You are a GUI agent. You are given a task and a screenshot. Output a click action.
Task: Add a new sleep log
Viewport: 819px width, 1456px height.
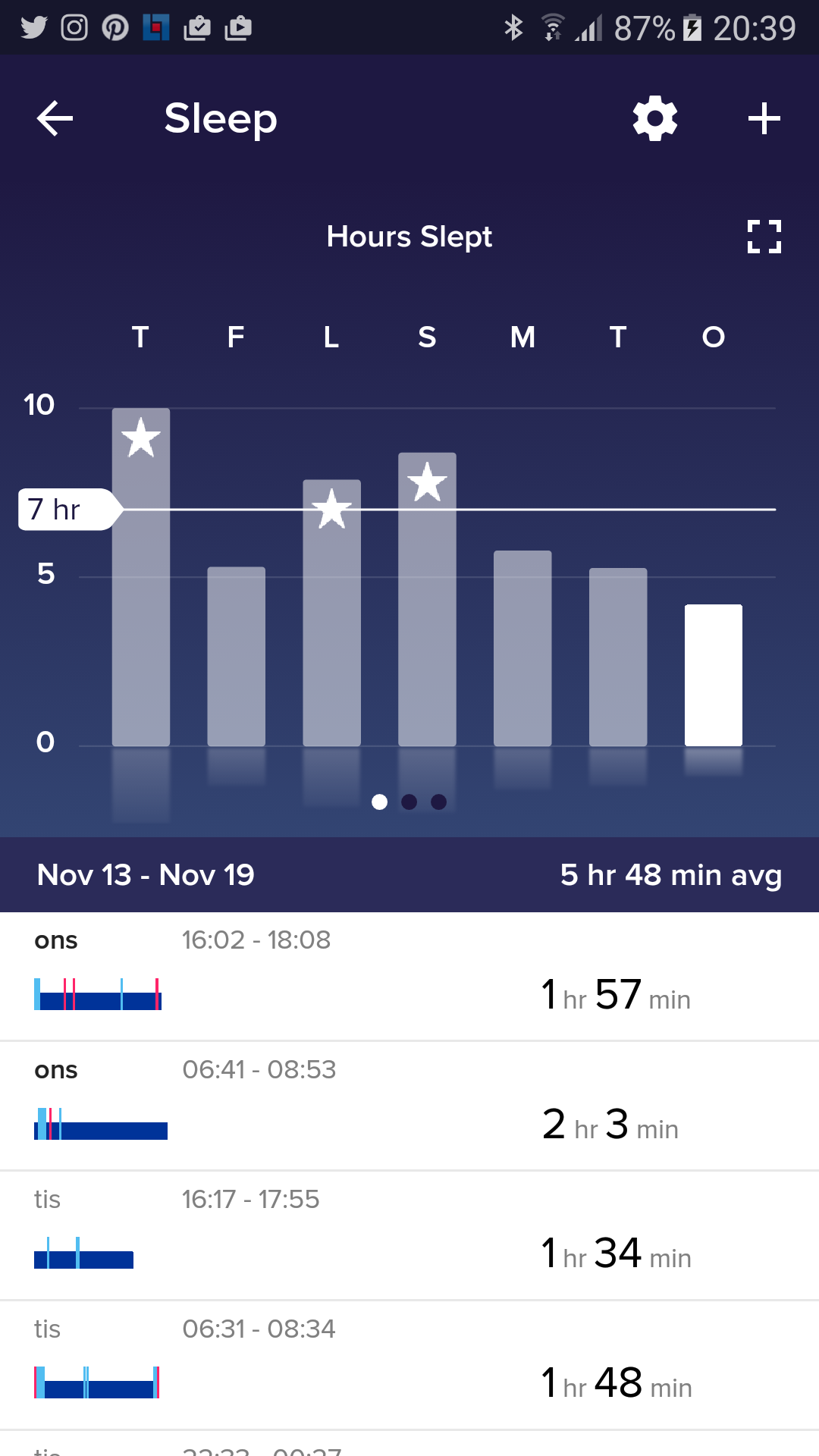tap(764, 119)
